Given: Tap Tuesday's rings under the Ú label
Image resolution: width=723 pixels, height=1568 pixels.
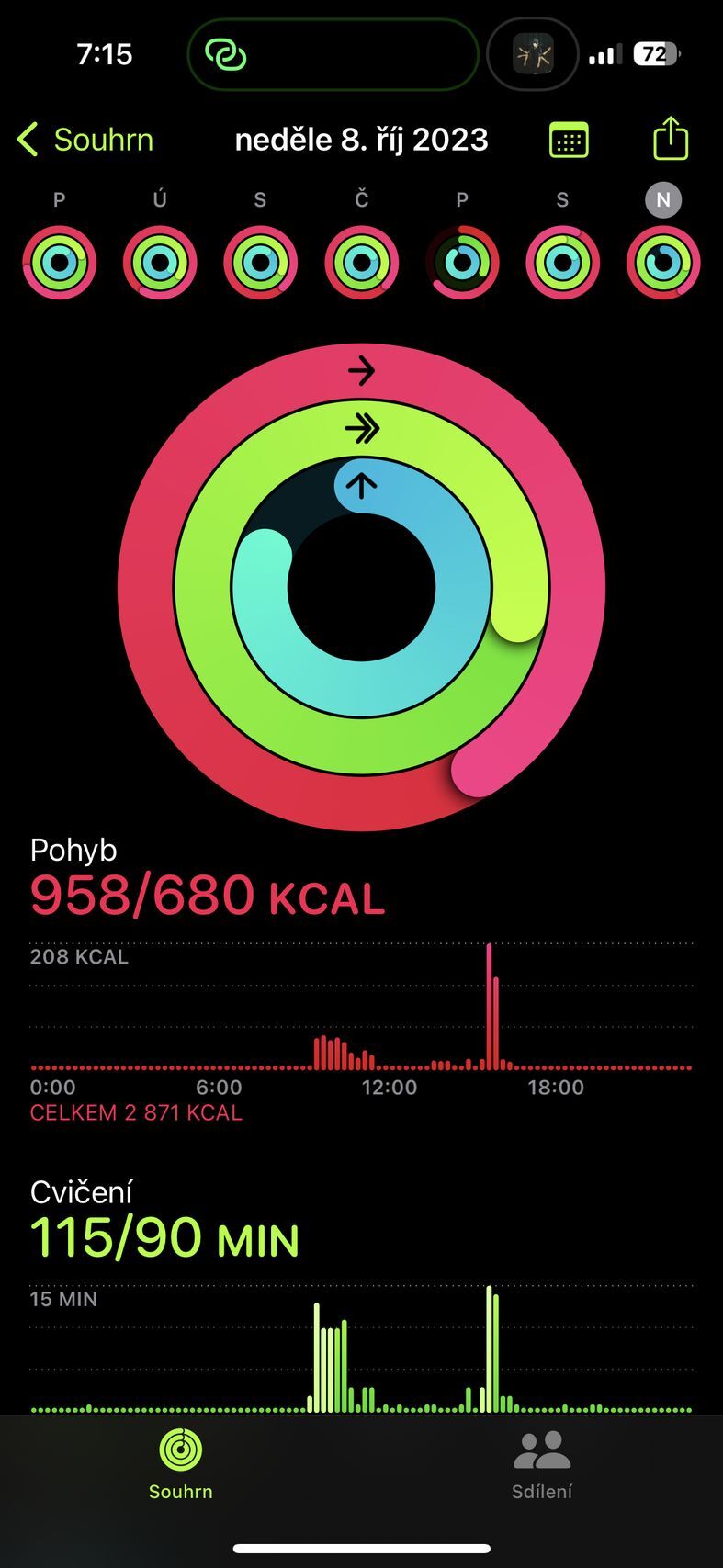Looking at the screenshot, I should point(160,262).
